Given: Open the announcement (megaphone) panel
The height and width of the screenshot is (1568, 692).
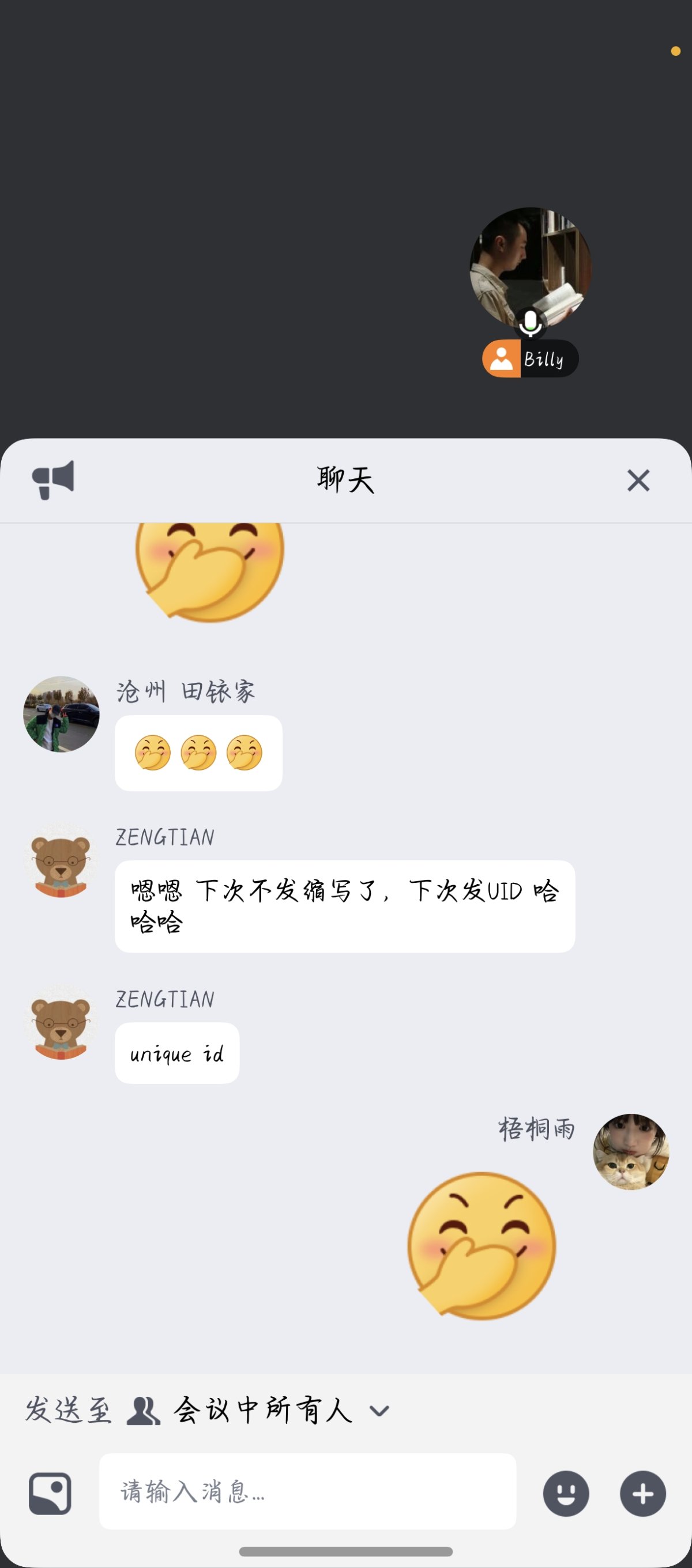Looking at the screenshot, I should [54, 480].
